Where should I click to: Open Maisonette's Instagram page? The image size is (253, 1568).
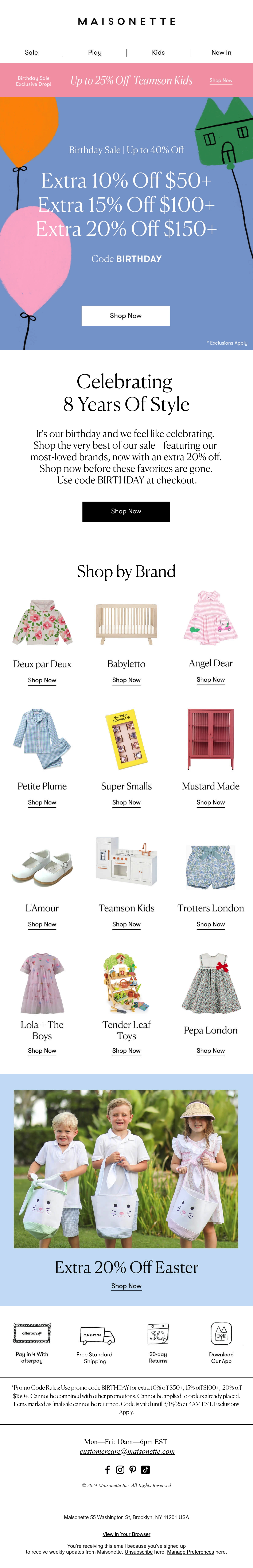coord(120,1469)
